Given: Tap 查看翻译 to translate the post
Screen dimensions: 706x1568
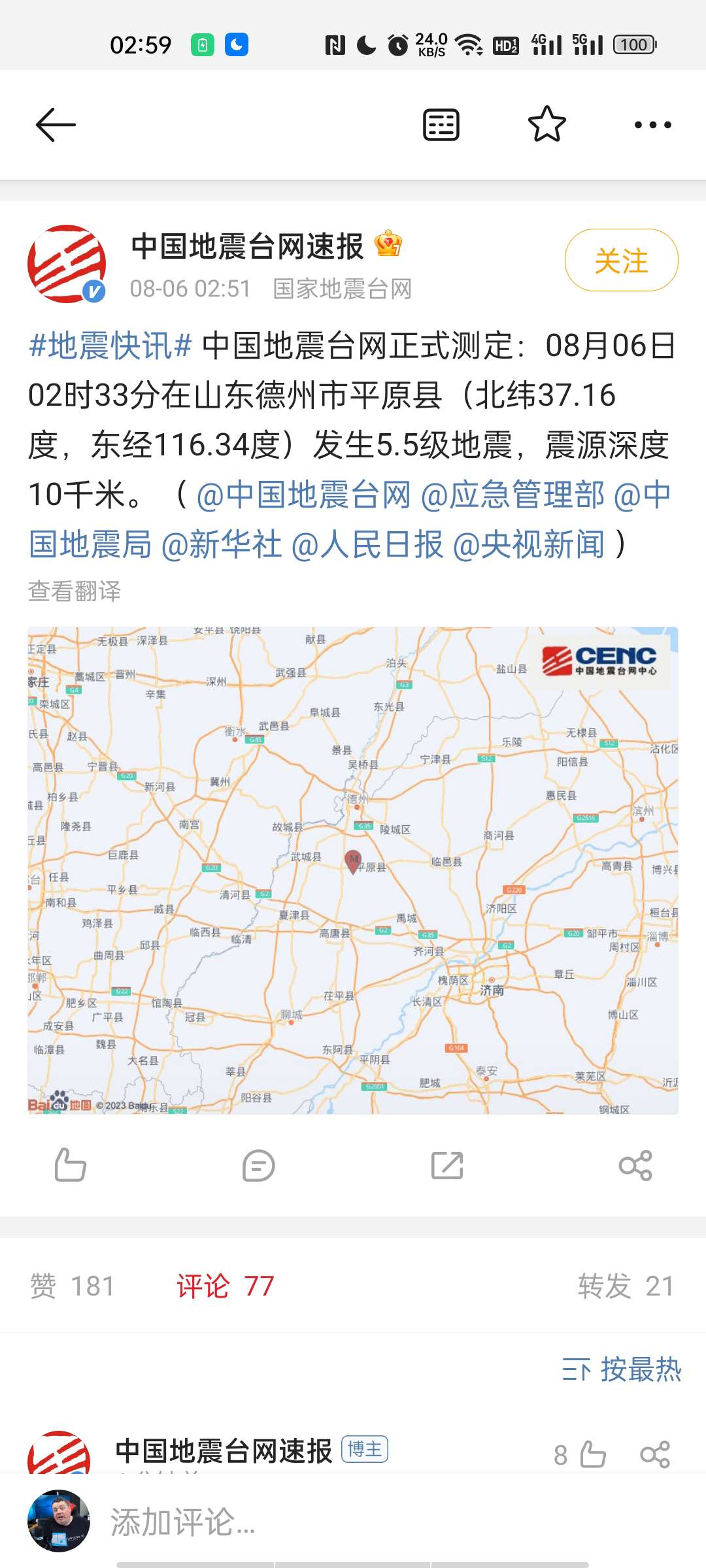Looking at the screenshot, I should tap(75, 591).
